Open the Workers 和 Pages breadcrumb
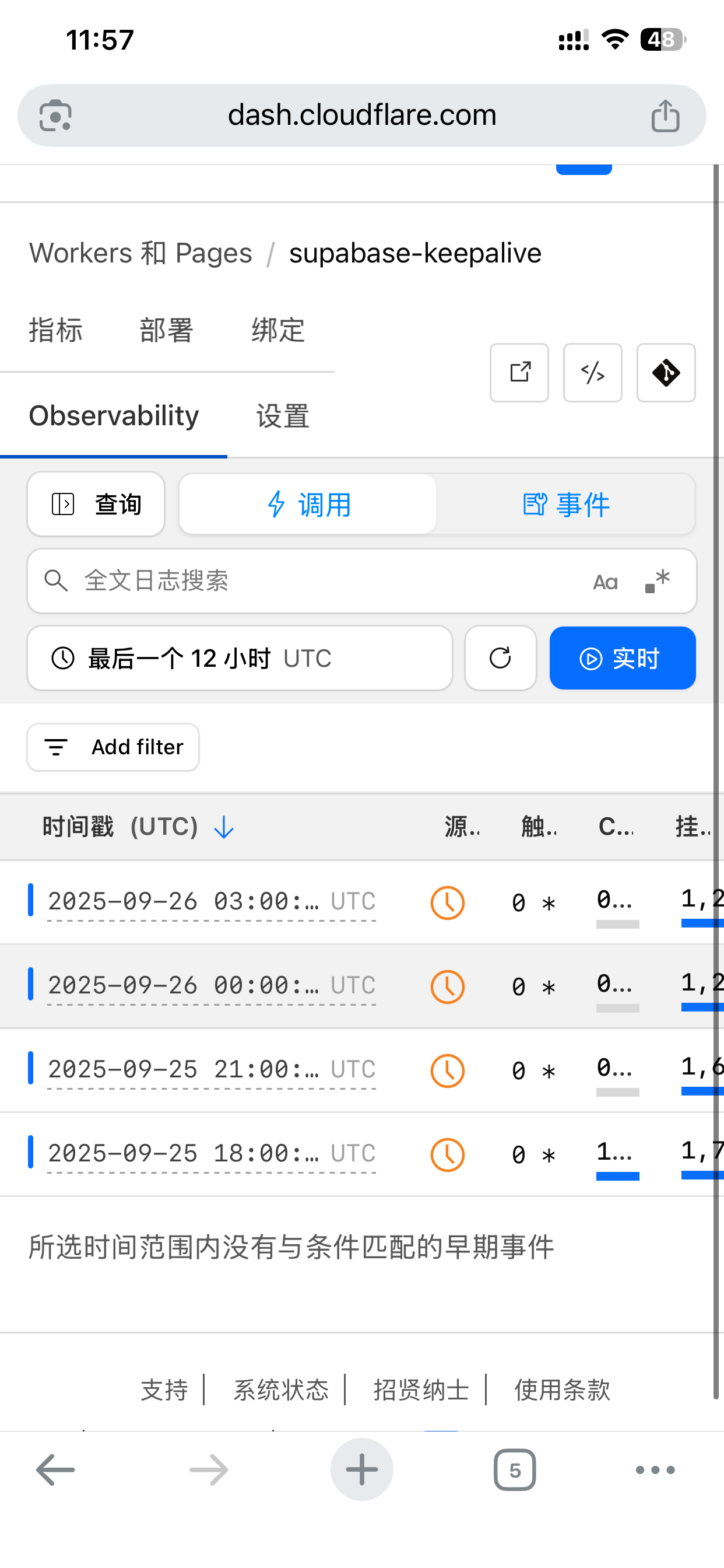The image size is (724, 1568). 140,253
